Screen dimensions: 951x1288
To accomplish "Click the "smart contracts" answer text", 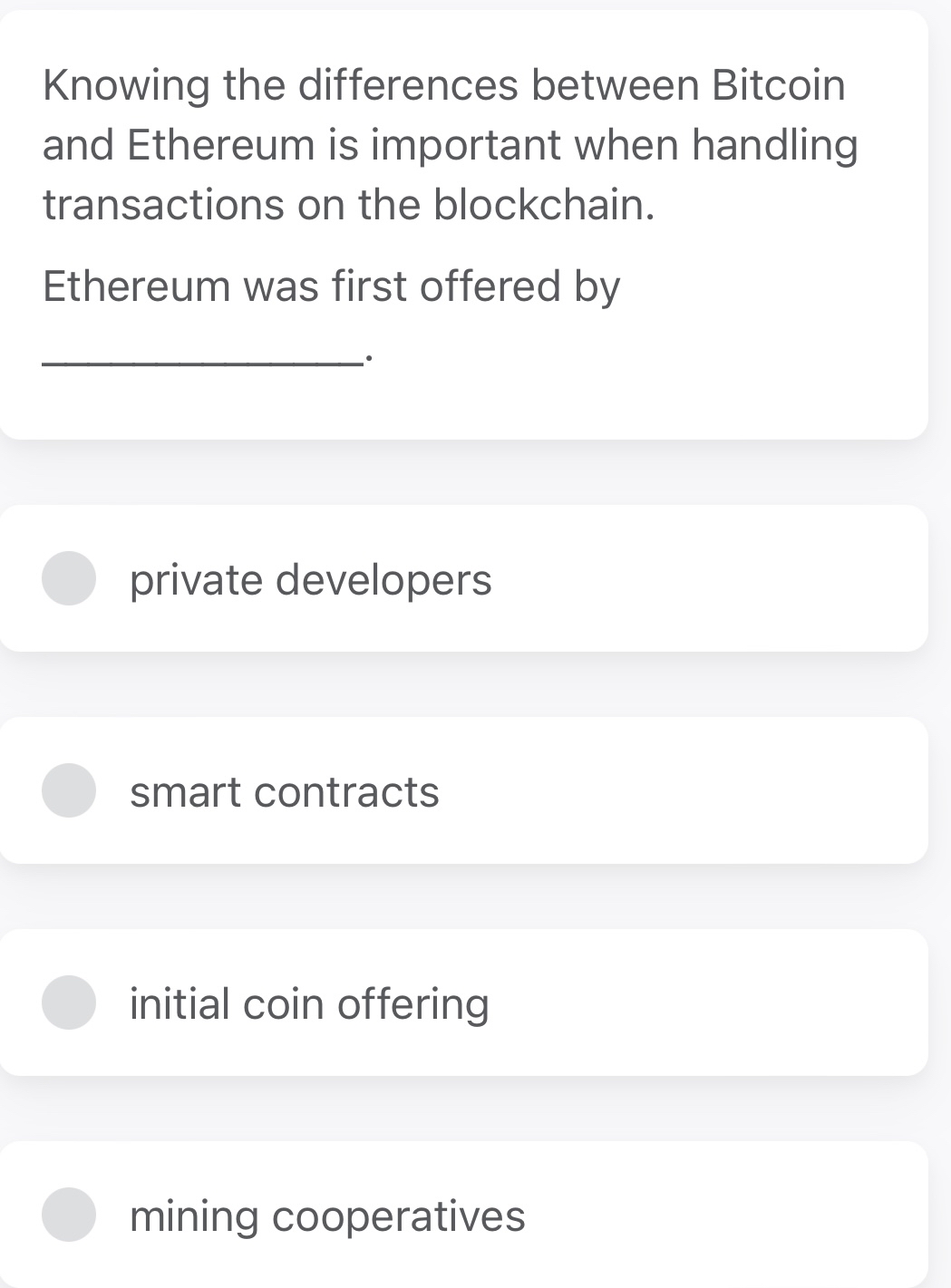I will [284, 792].
